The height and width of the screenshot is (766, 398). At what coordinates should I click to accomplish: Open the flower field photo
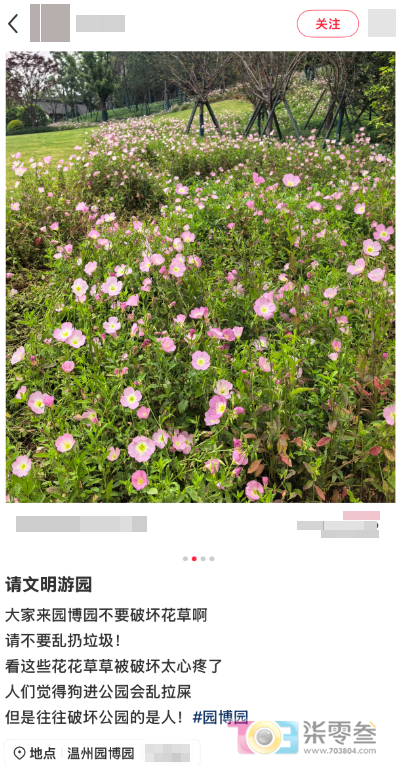tap(200, 277)
